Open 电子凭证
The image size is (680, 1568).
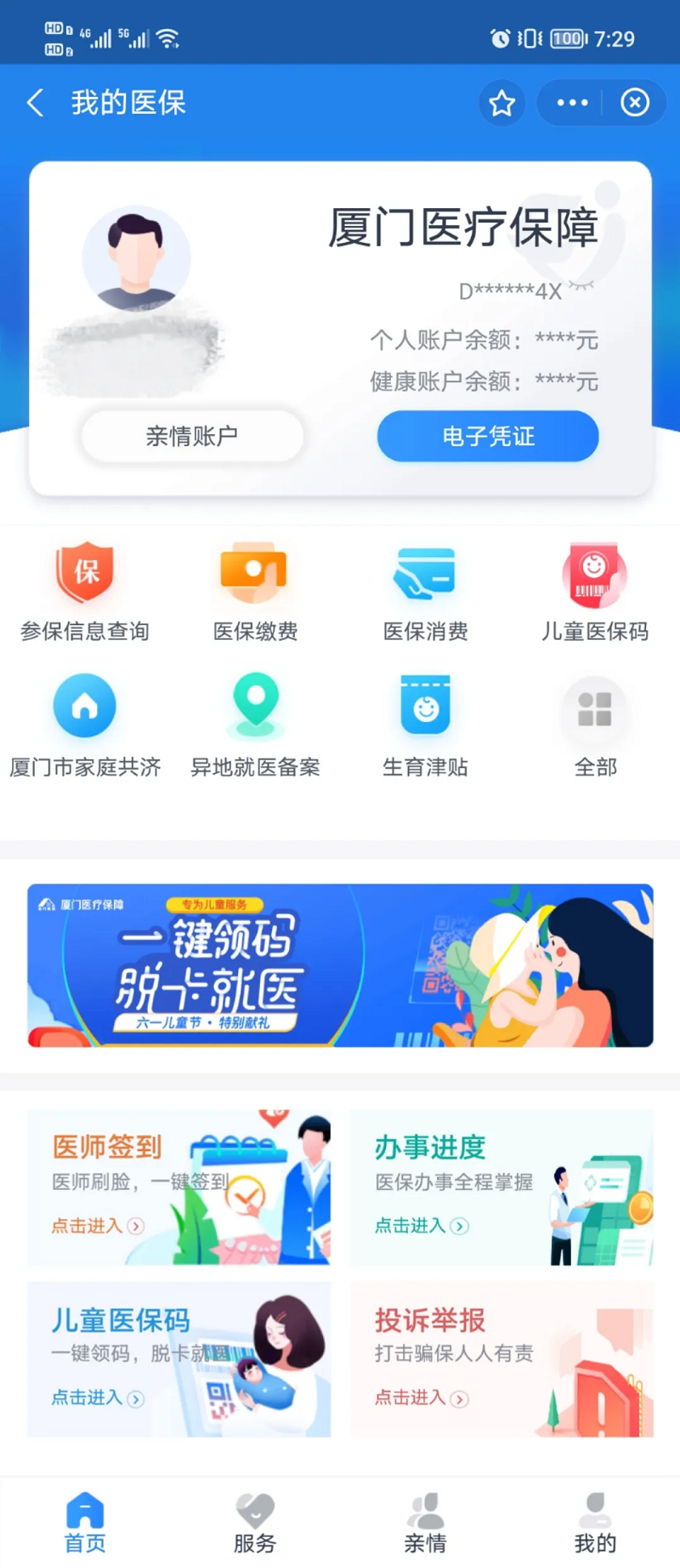[488, 437]
